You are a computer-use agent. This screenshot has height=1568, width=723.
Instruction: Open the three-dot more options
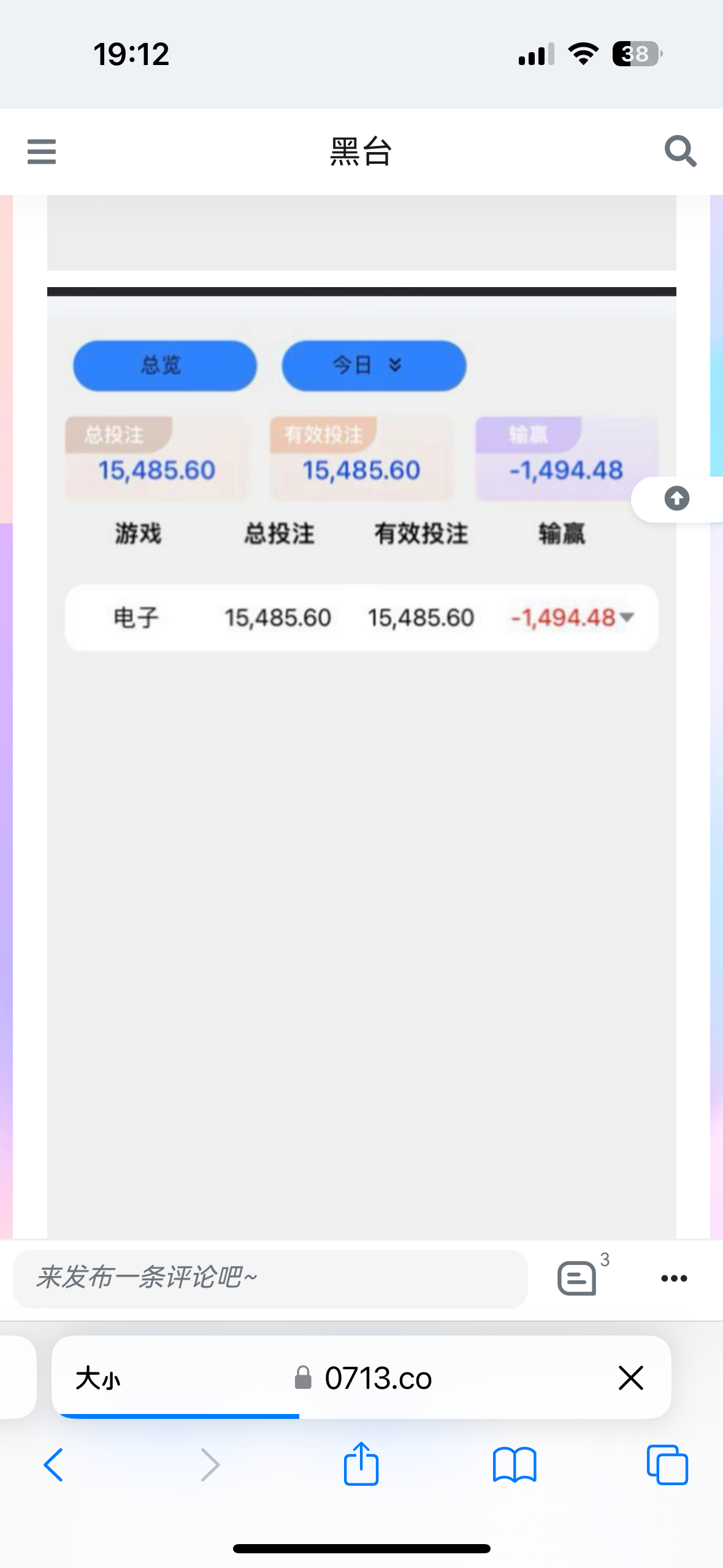(x=674, y=1278)
